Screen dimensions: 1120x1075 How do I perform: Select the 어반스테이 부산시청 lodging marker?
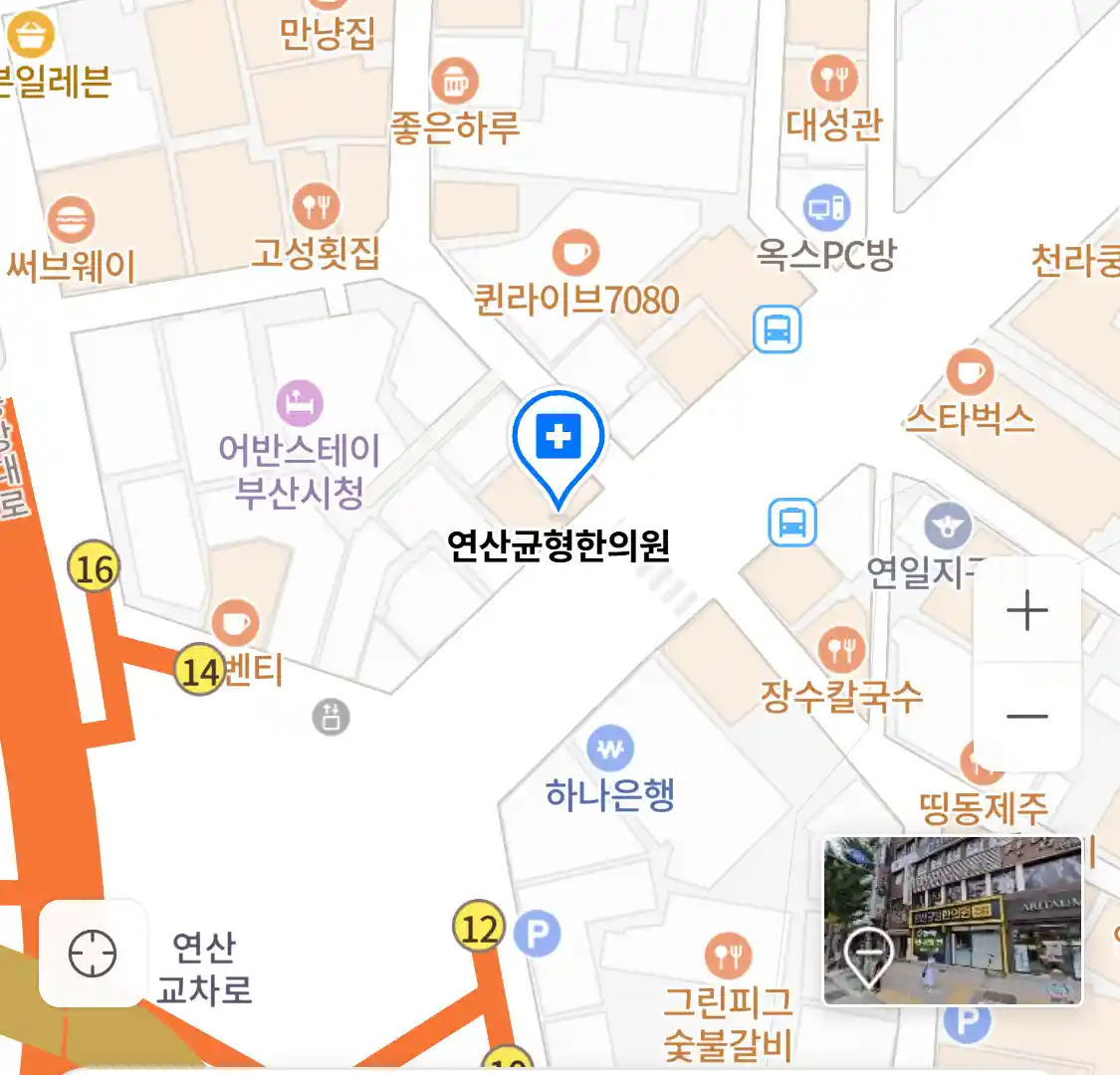[299, 404]
